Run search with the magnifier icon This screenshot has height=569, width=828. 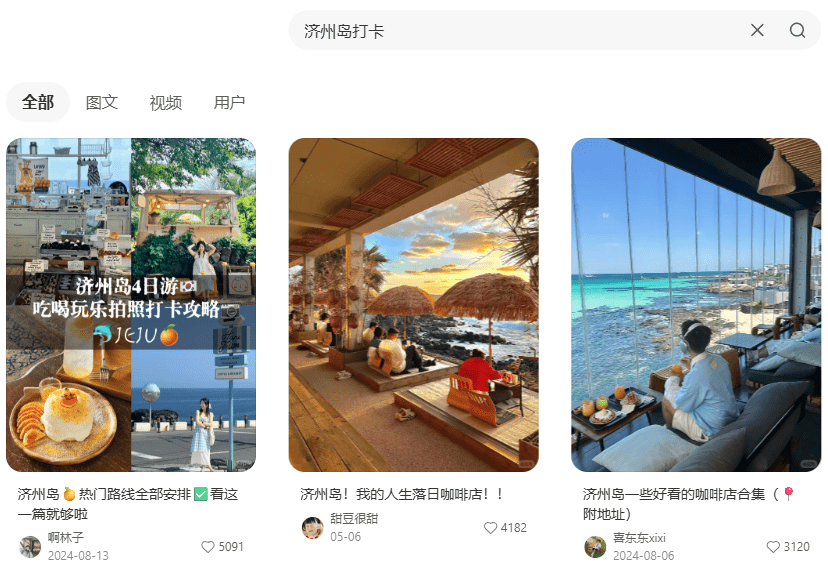[797, 30]
